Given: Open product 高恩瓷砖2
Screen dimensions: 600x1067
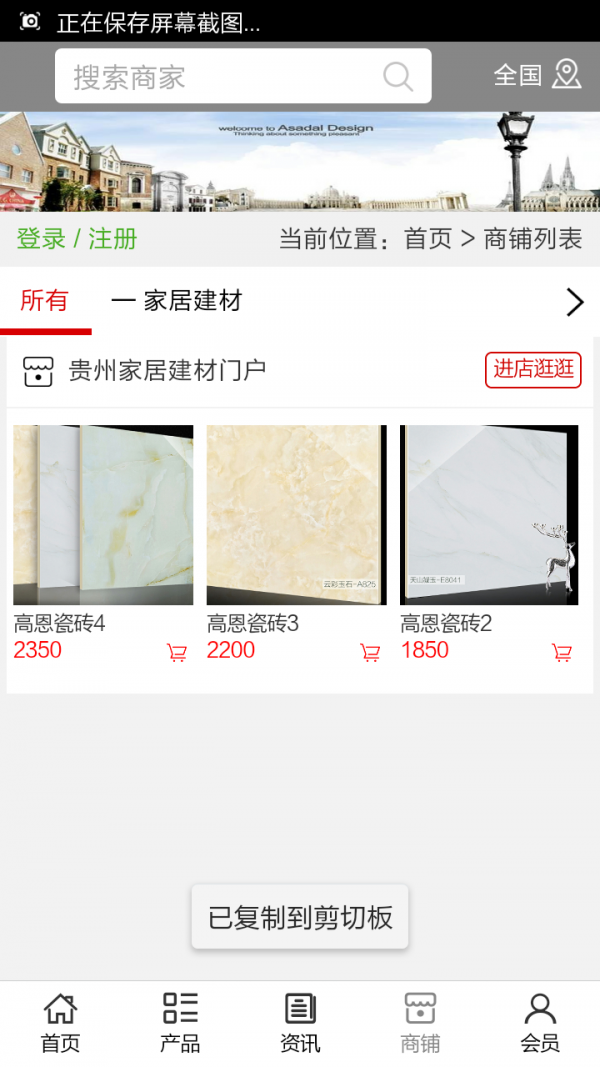Looking at the screenshot, I should point(489,515).
